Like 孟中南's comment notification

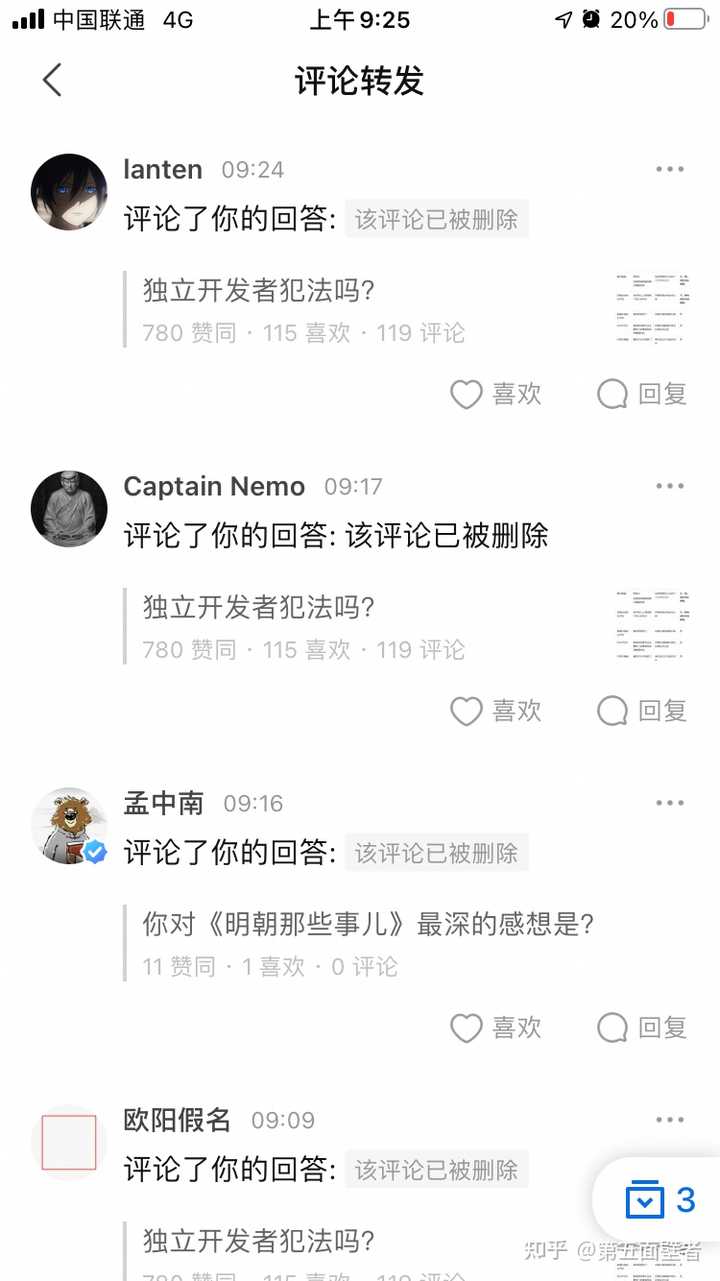tap(496, 1027)
